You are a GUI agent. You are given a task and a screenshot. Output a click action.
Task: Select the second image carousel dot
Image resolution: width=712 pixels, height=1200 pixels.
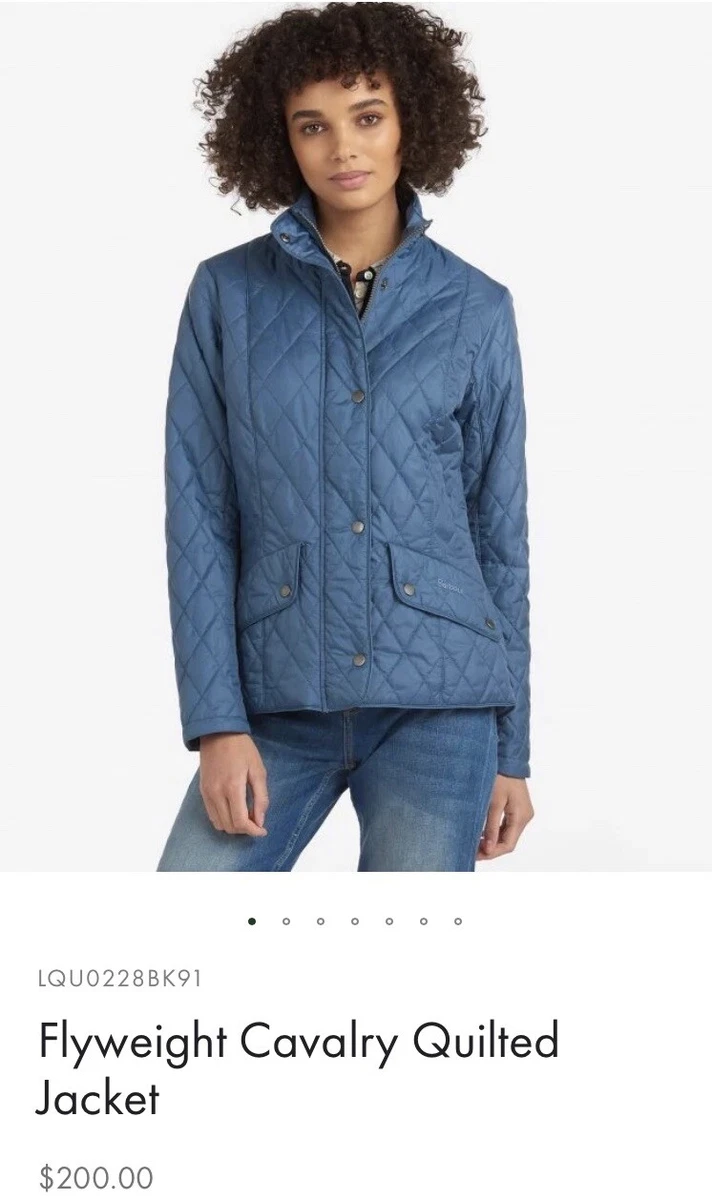point(286,921)
